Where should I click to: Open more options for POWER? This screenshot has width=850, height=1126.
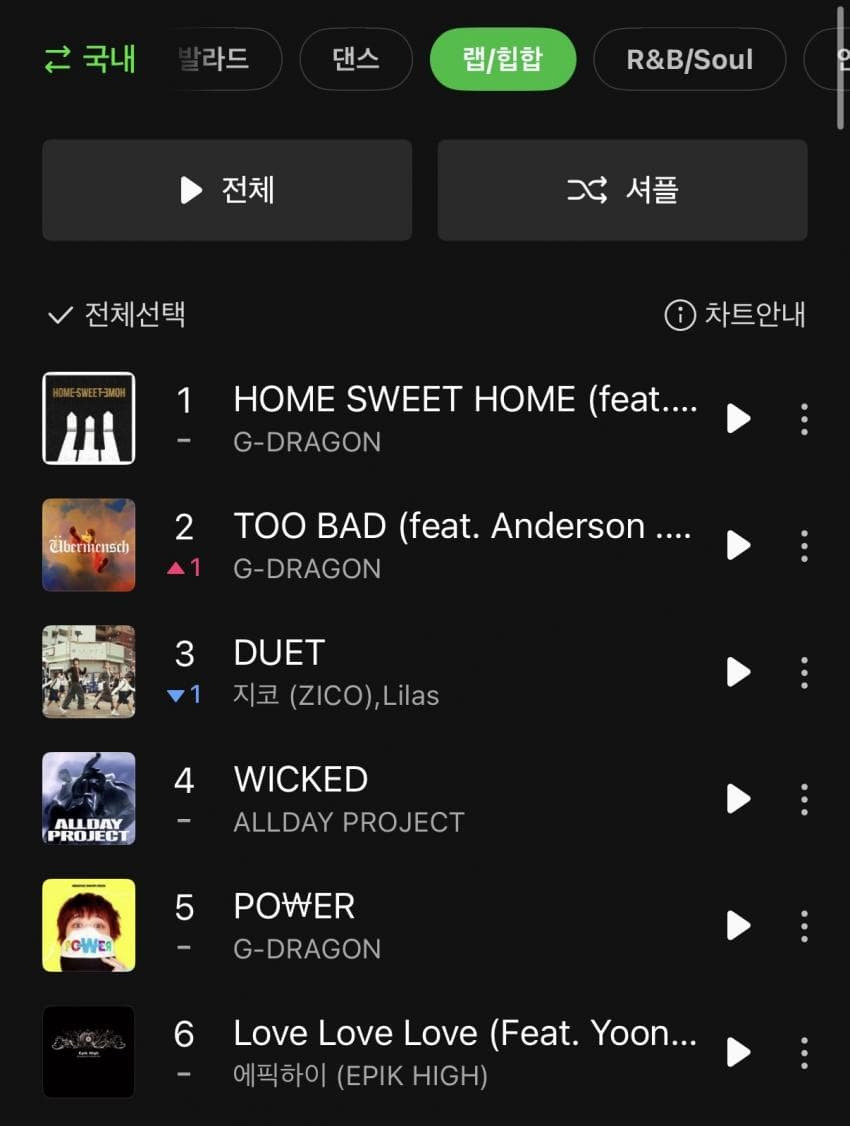(804, 926)
